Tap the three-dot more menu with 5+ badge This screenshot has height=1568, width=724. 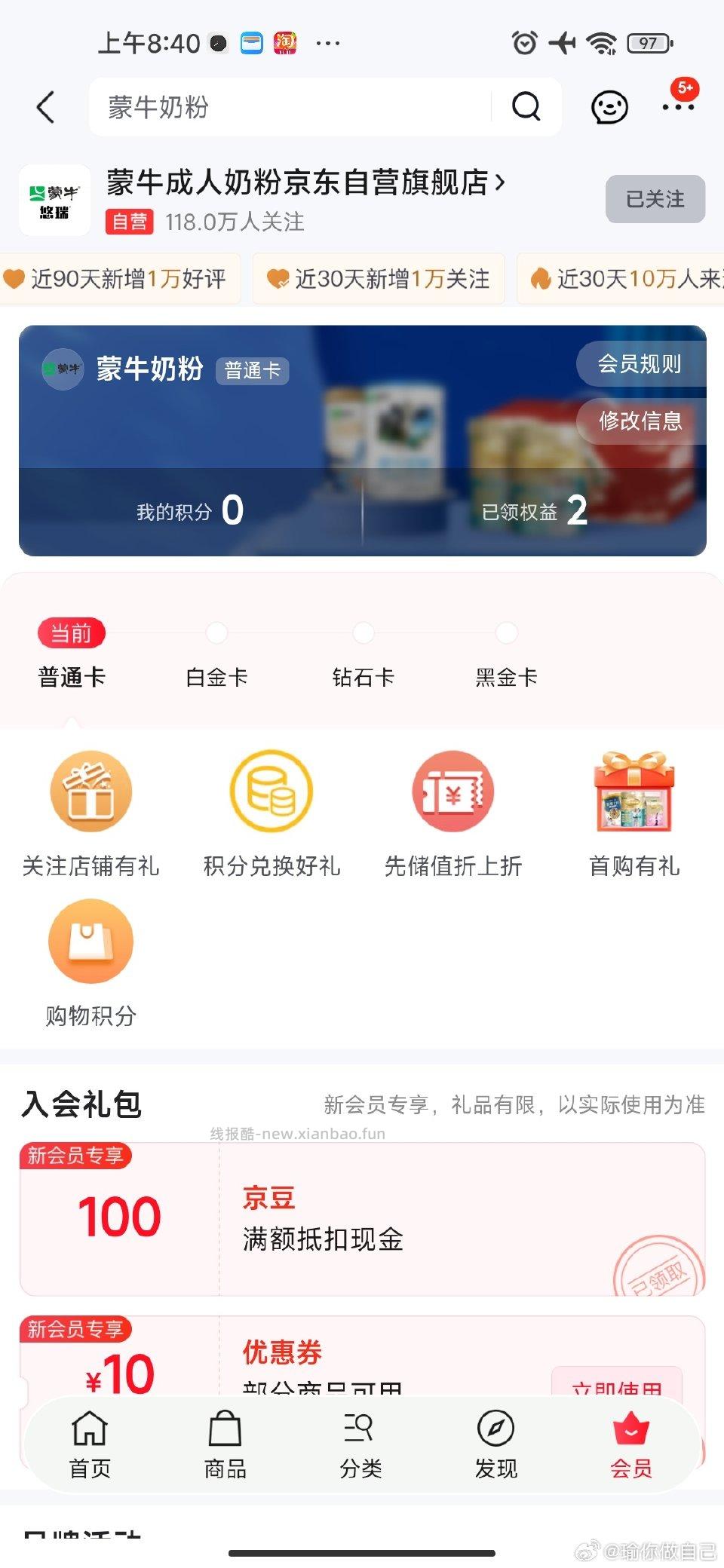[x=676, y=107]
